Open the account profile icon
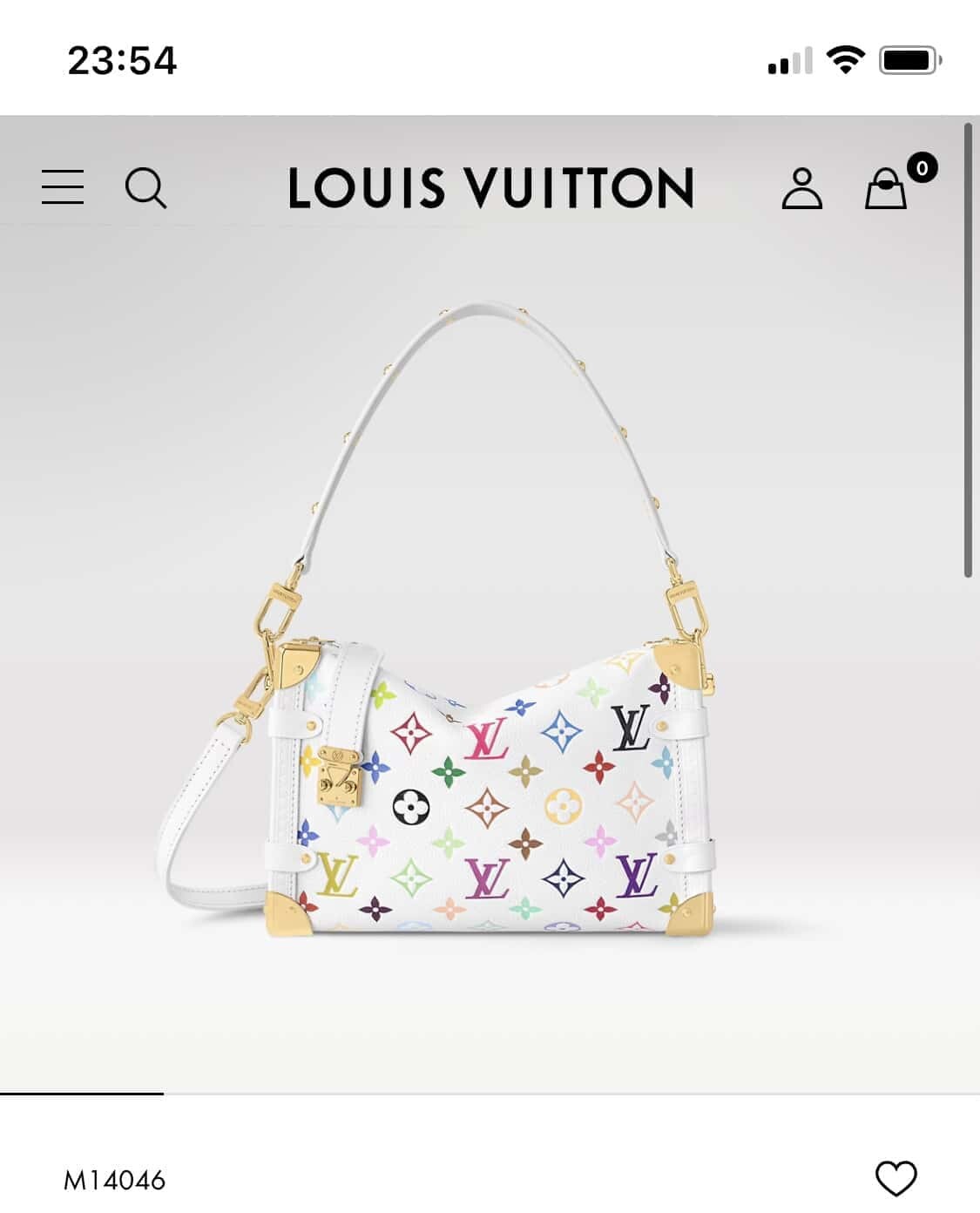 click(801, 189)
